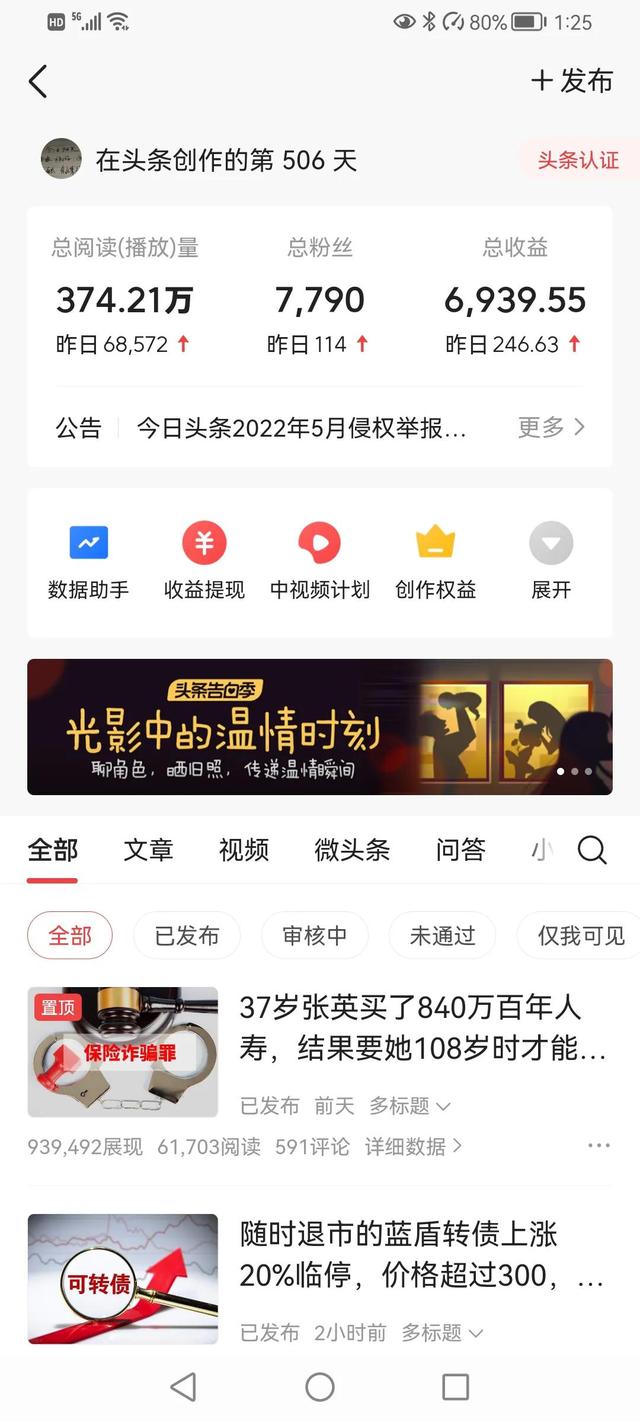Image resolution: width=640 pixels, height=1422 pixels.
Task: Open overflow menu of the 张英 article
Action: pyautogui.click(x=598, y=1146)
